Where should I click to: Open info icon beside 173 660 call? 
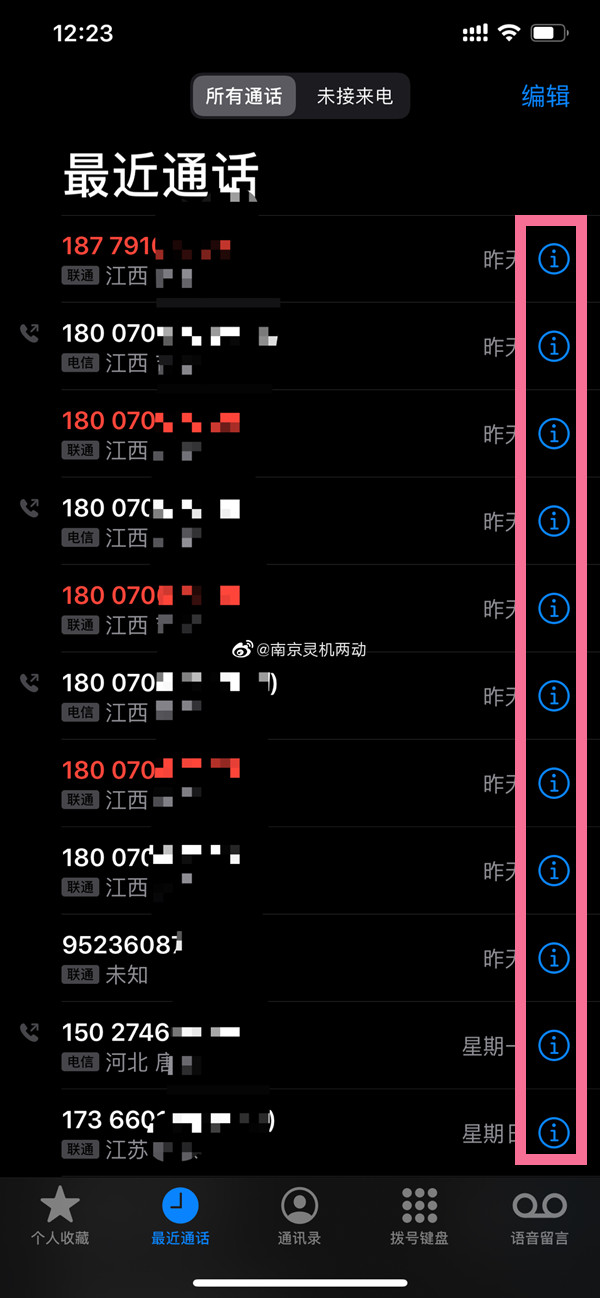[x=553, y=1132]
